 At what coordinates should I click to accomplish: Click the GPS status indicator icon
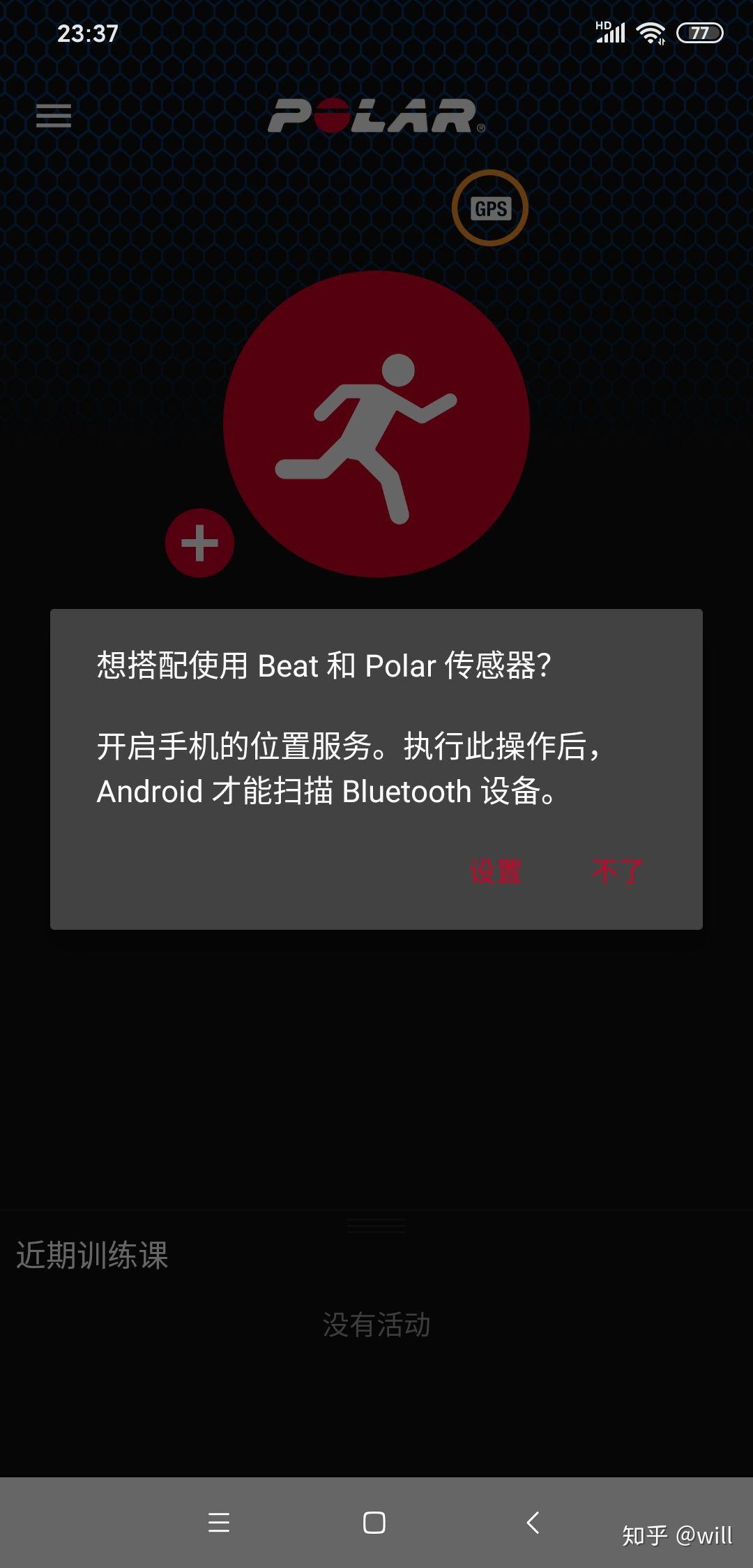(492, 209)
